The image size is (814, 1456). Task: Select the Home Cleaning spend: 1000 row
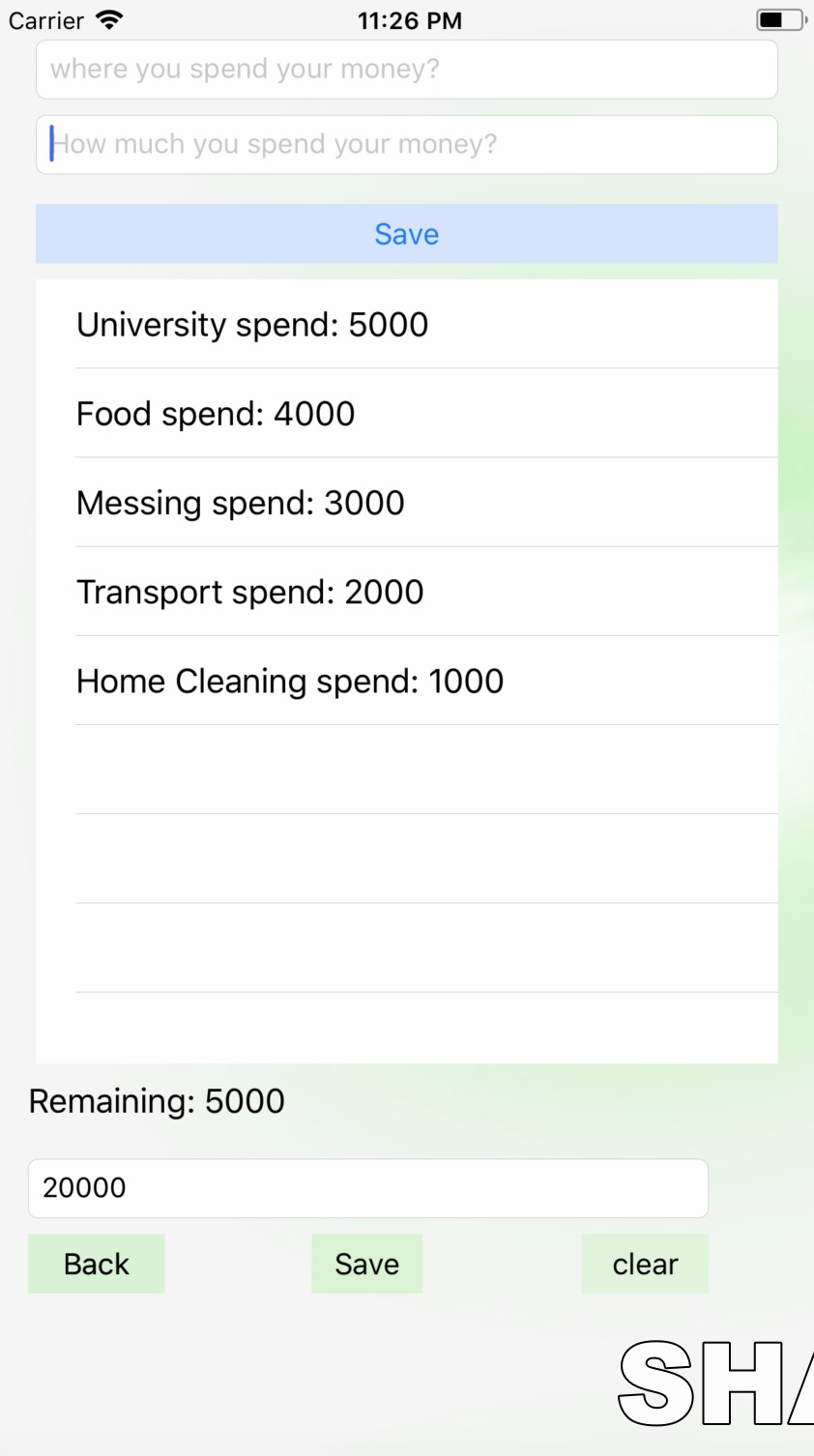406,681
